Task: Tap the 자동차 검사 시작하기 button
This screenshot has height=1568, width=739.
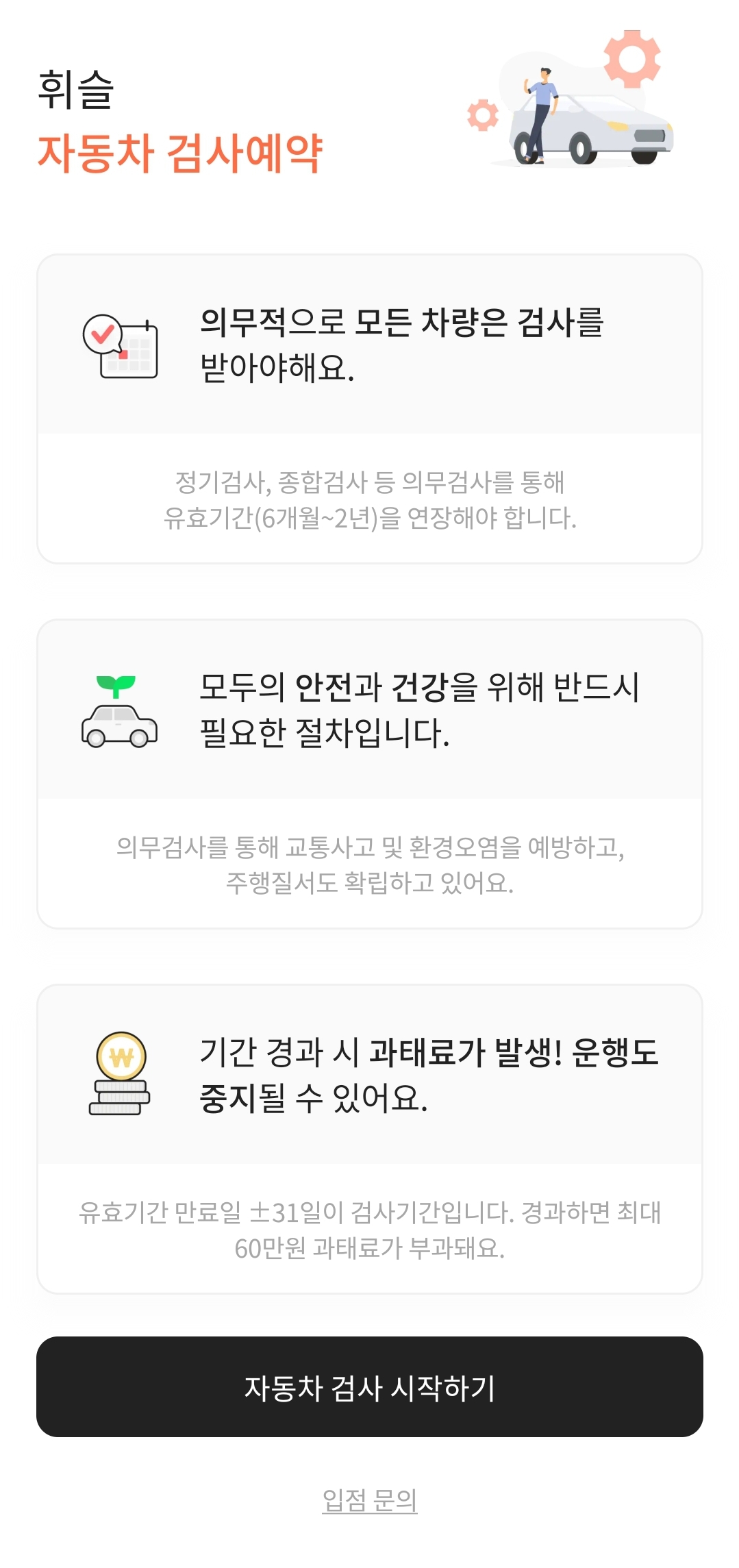Action: [x=369, y=1387]
